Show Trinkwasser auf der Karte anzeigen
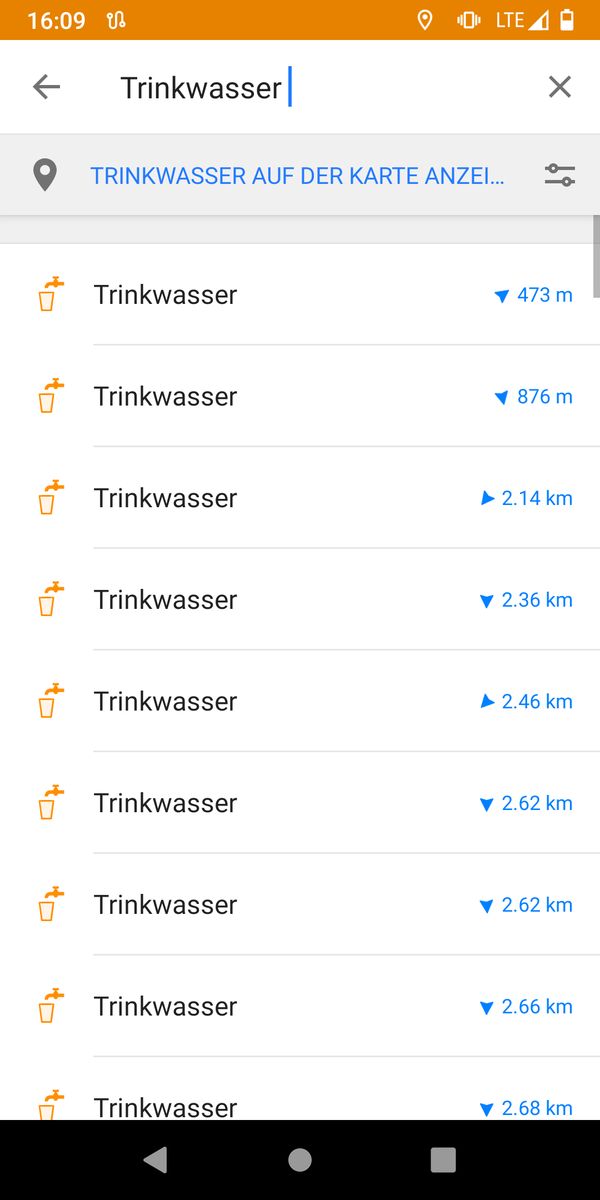 (x=297, y=176)
